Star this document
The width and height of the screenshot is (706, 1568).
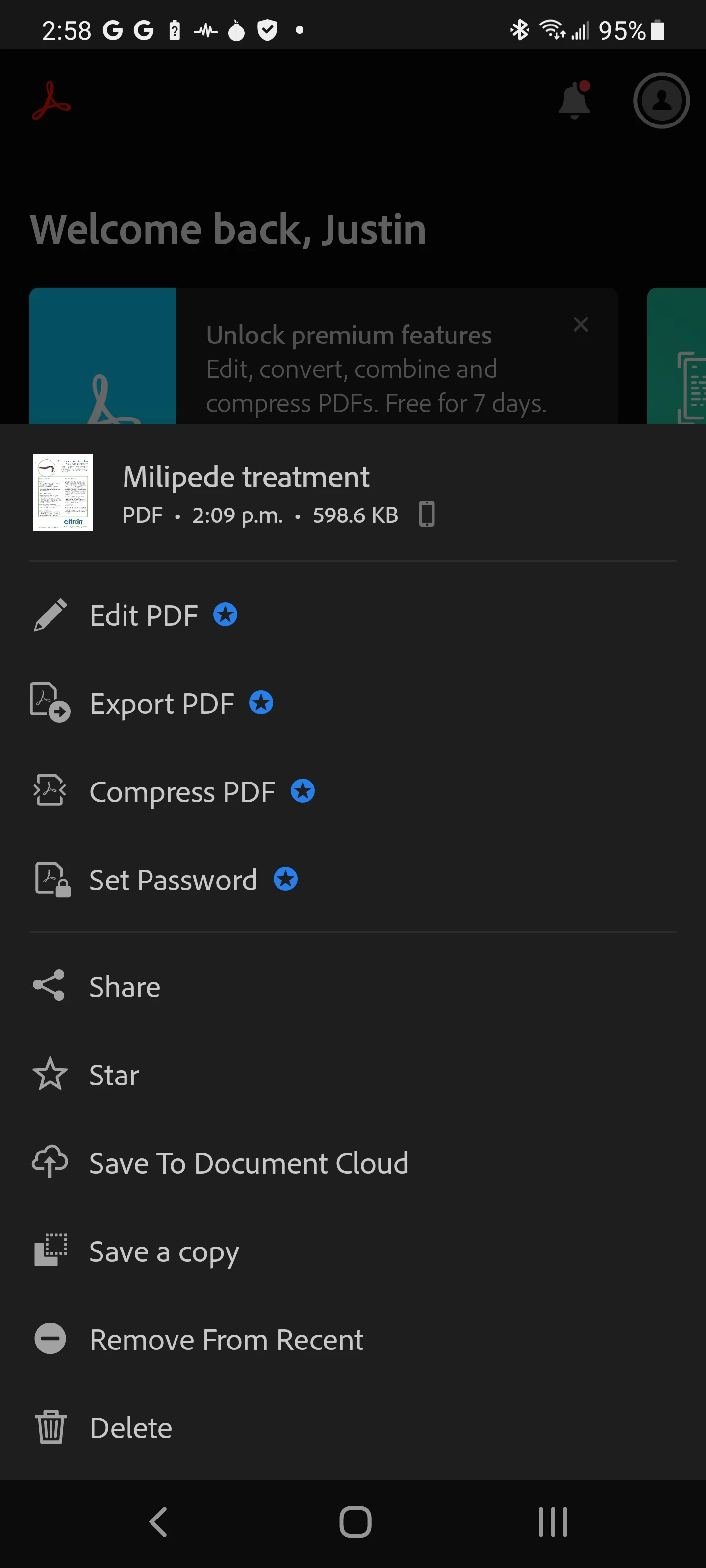(x=114, y=1075)
